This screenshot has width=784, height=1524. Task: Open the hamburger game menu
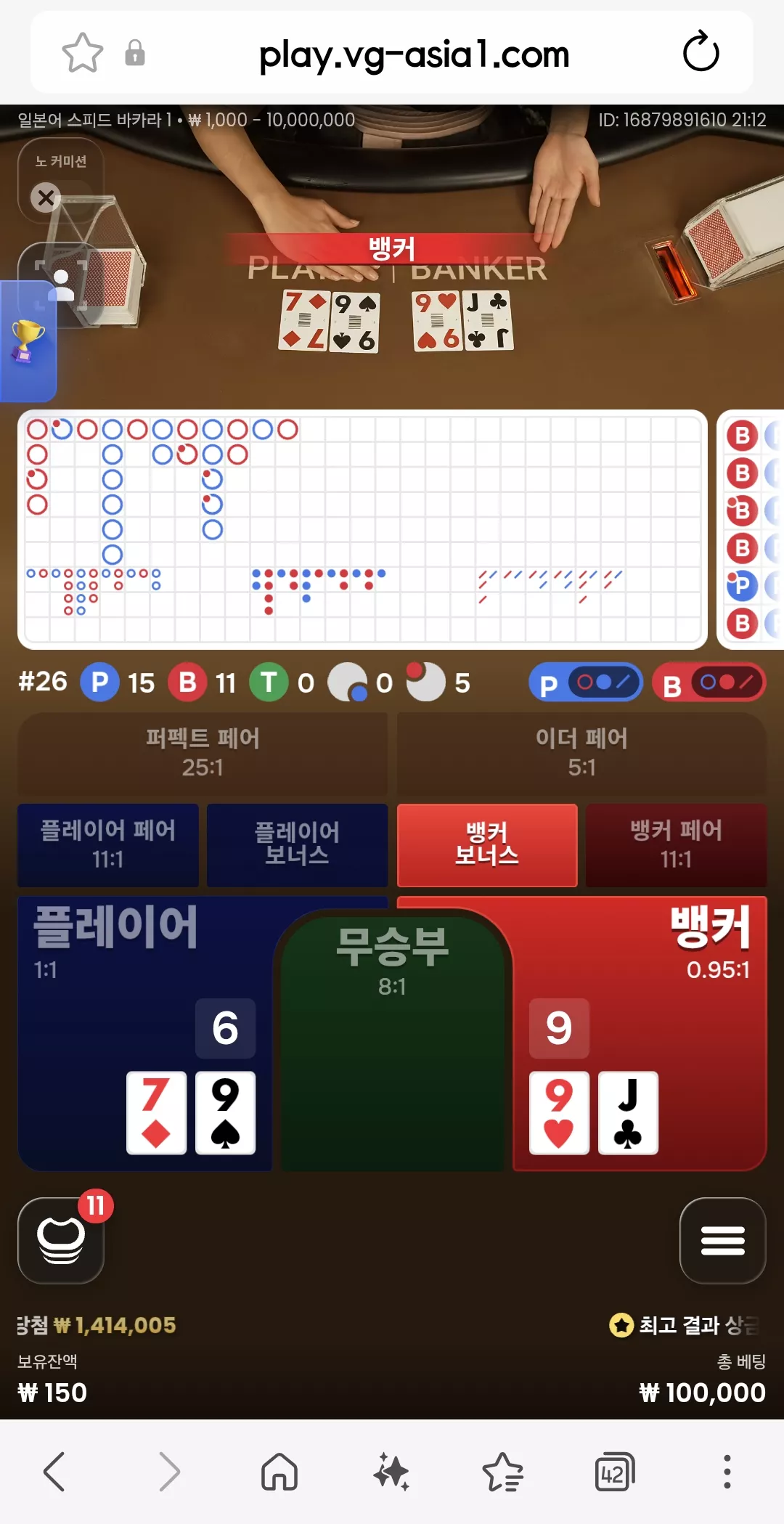[722, 1240]
